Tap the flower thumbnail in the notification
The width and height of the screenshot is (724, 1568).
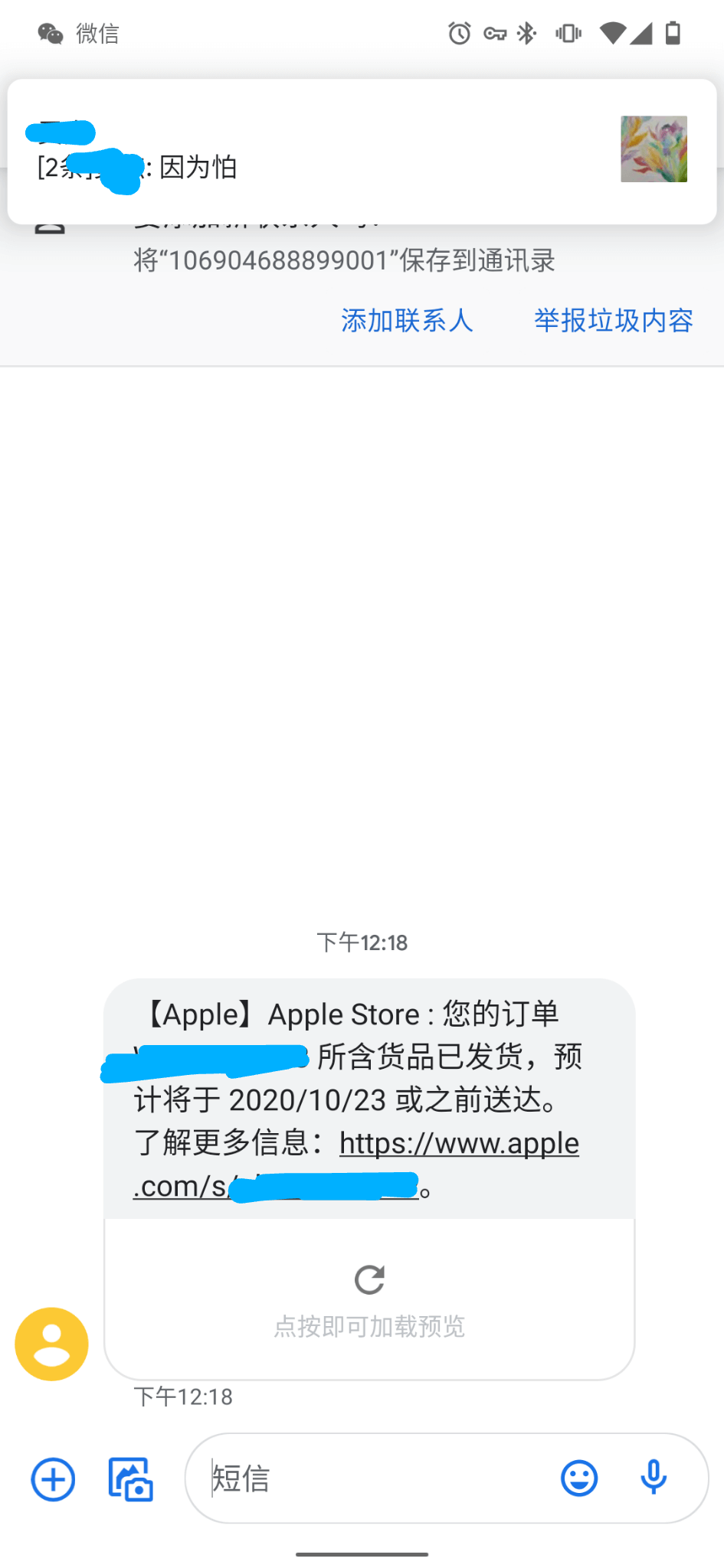[654, 149]
